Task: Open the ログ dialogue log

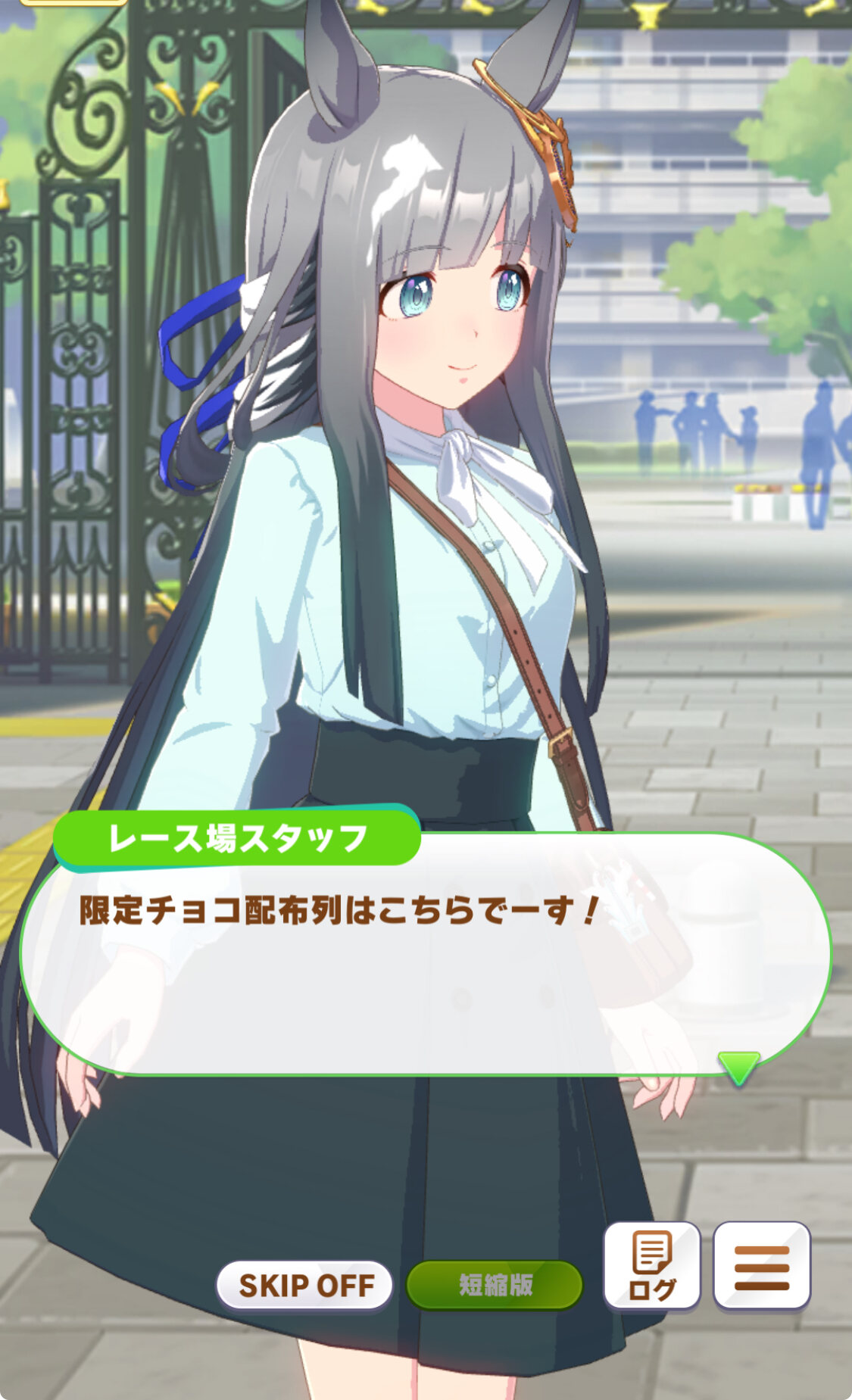Action: pos(651,1265)
